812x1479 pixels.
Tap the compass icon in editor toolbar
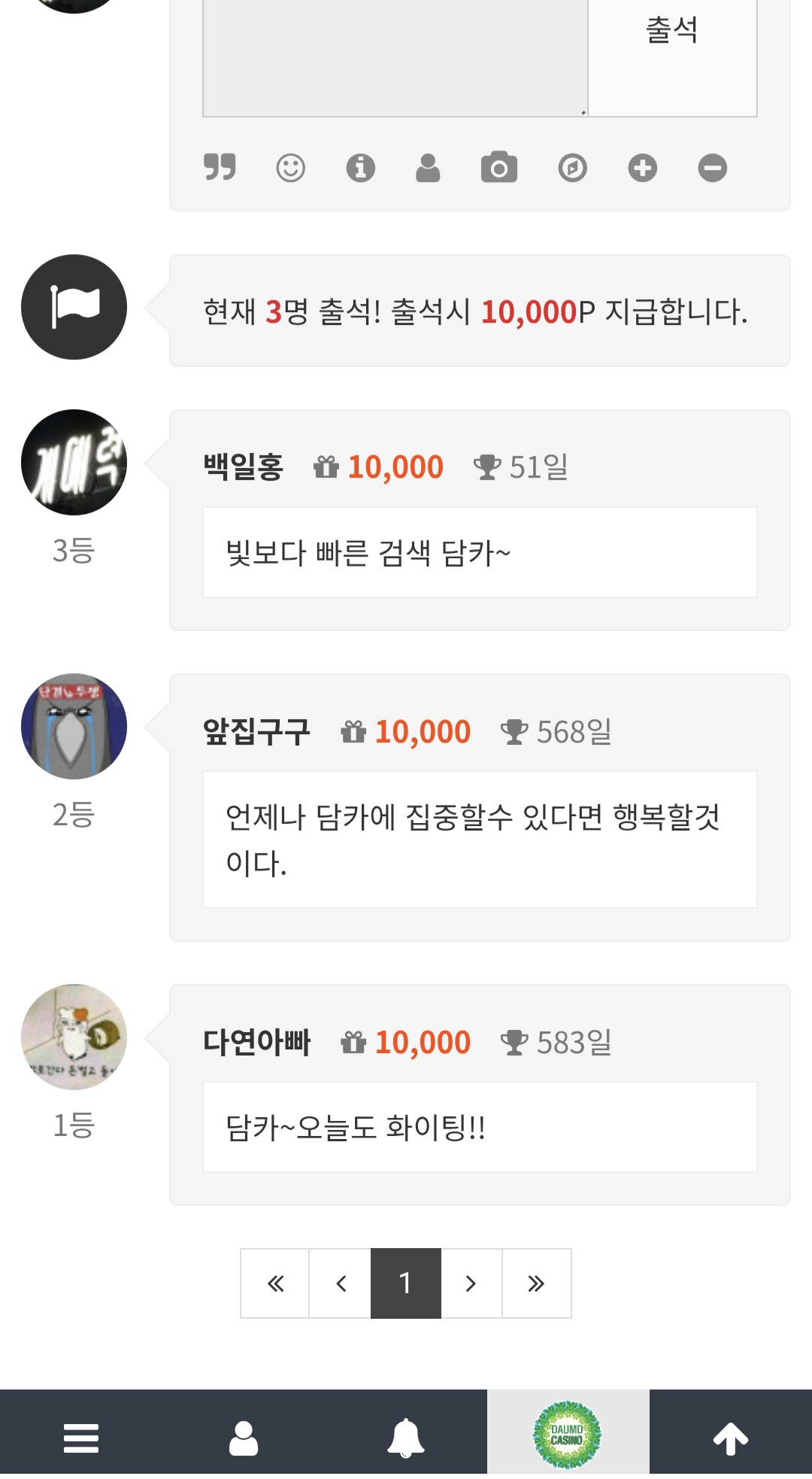tap(572, 167)
